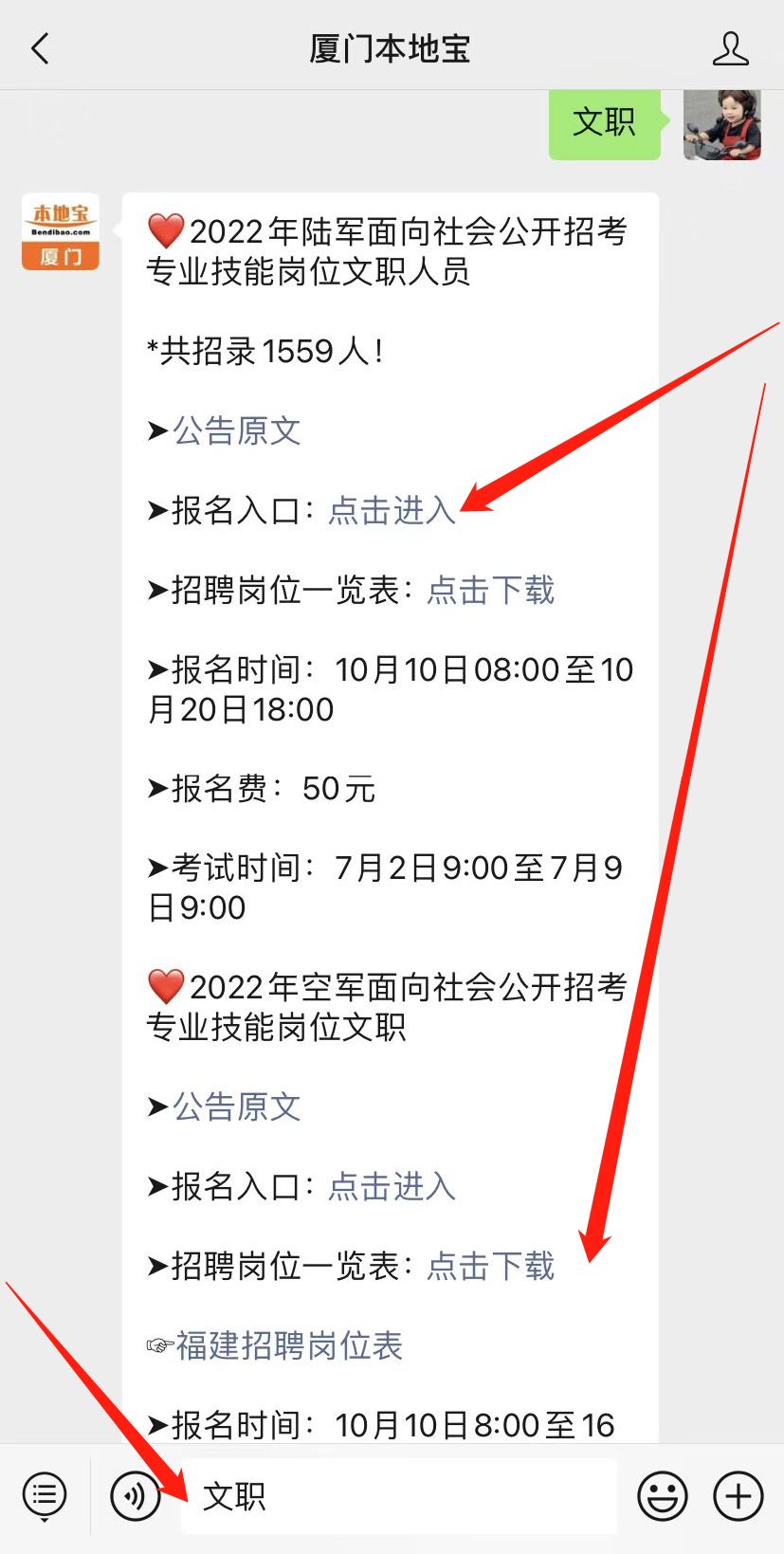Open the 福建招聘岗位表 link
The width and height of the screenshot is (784, 1554).
point(288,1346)
